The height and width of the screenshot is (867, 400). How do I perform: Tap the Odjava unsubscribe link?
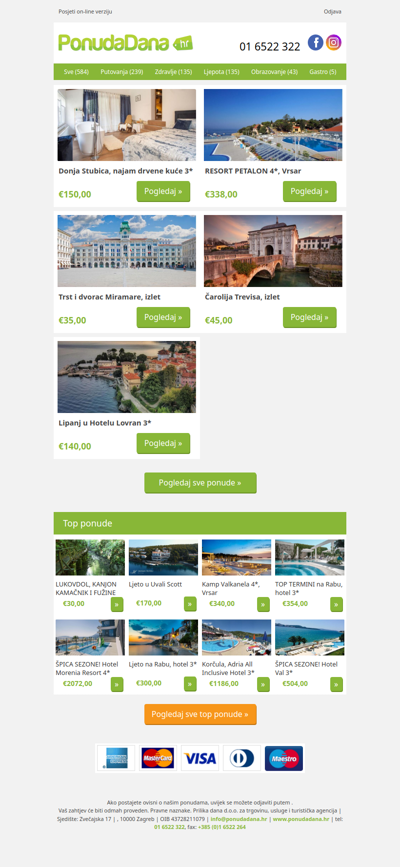(333, 12)
